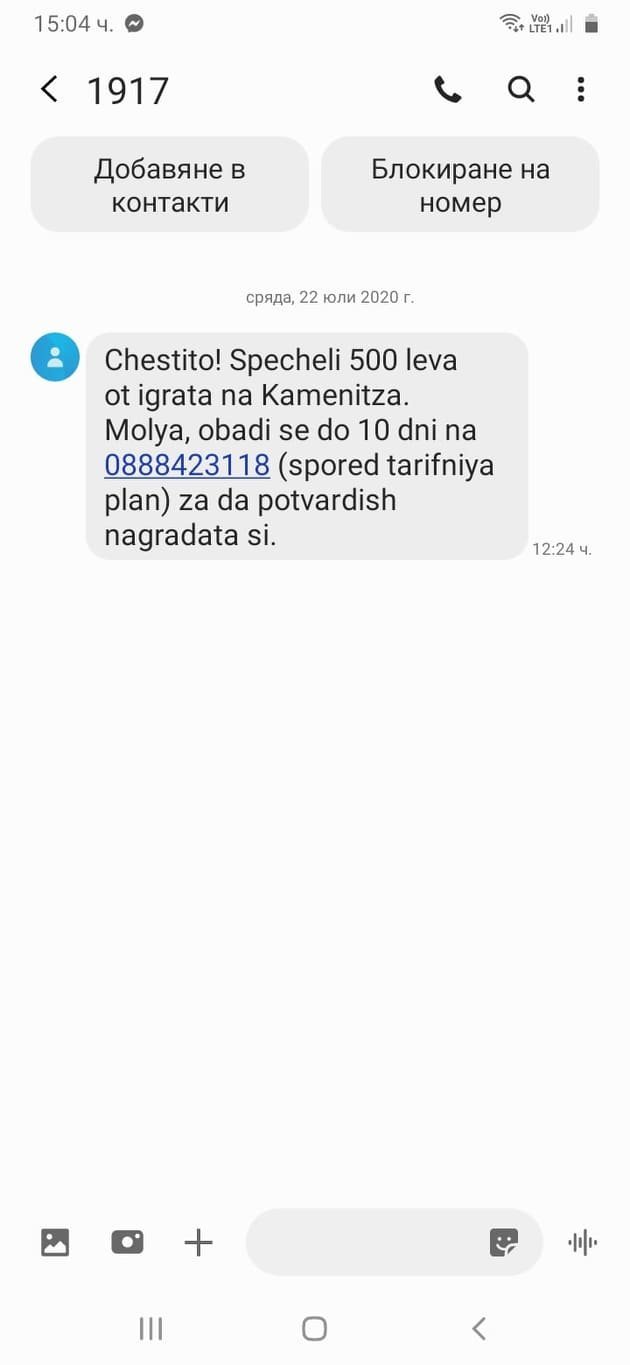This screenshot has width=630, height=1365.
Task: Open the sticker picker
Action: pyautogui.click(x=504, y=1242)
